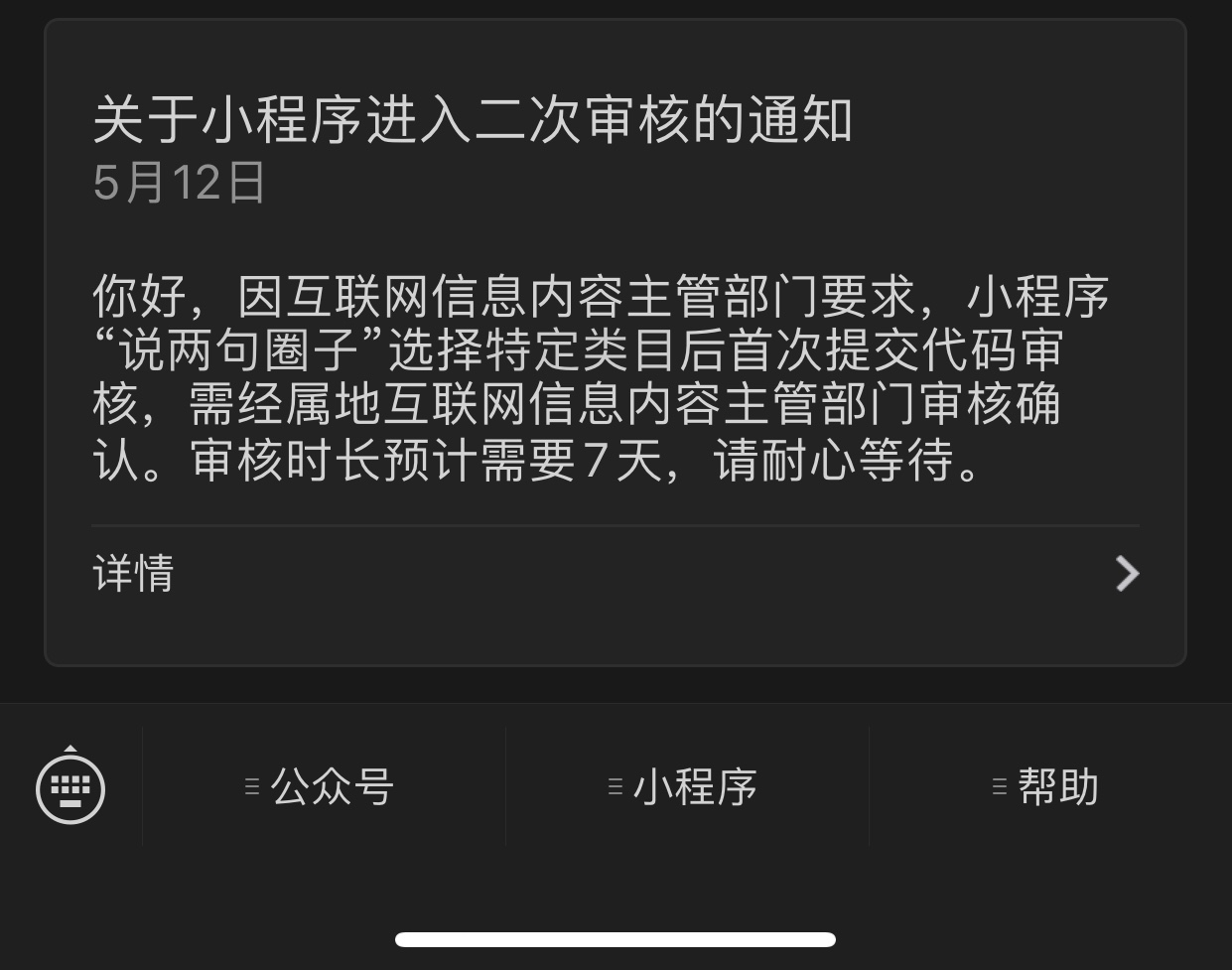The width and height of the screenshot is (1232, 970).
Task: Switch to keyboard input mode
Action: pyautogui.click(x=70, y=788)
